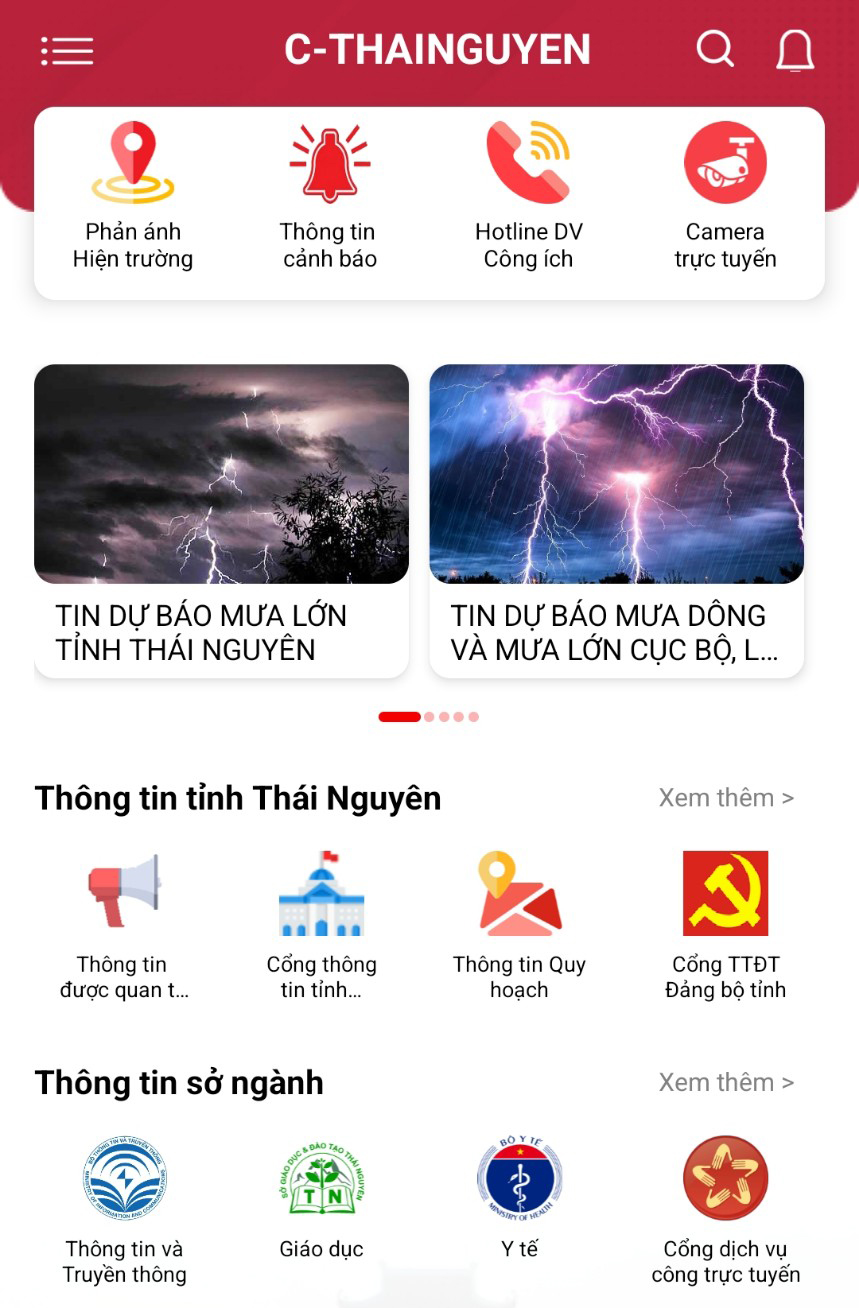Click Xem thêm for Thông tin sở ngành
This screenshot has height=1308, width=859.
[725, 1082]
